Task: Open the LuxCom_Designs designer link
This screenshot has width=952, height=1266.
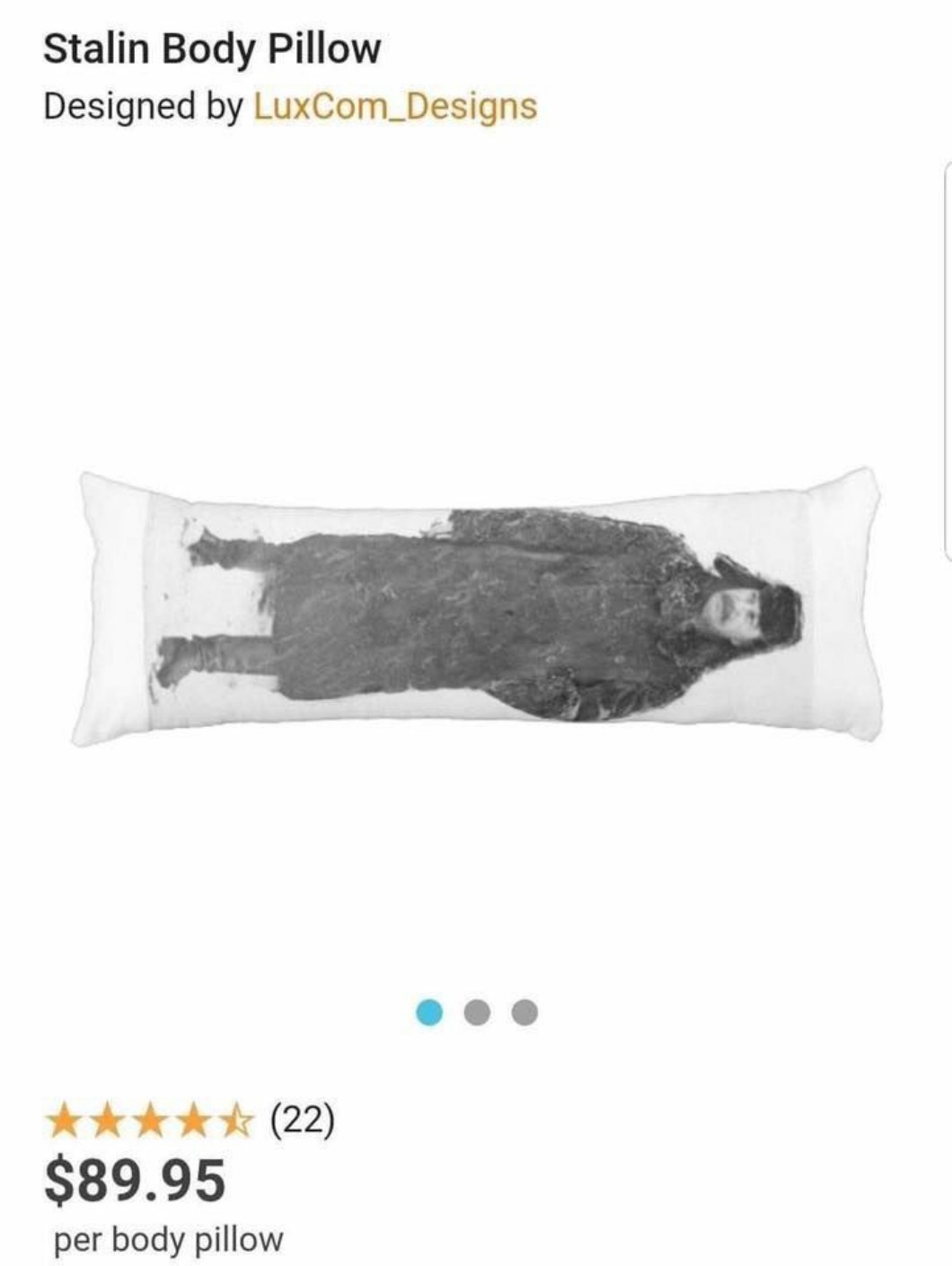Action: [395, 107]
